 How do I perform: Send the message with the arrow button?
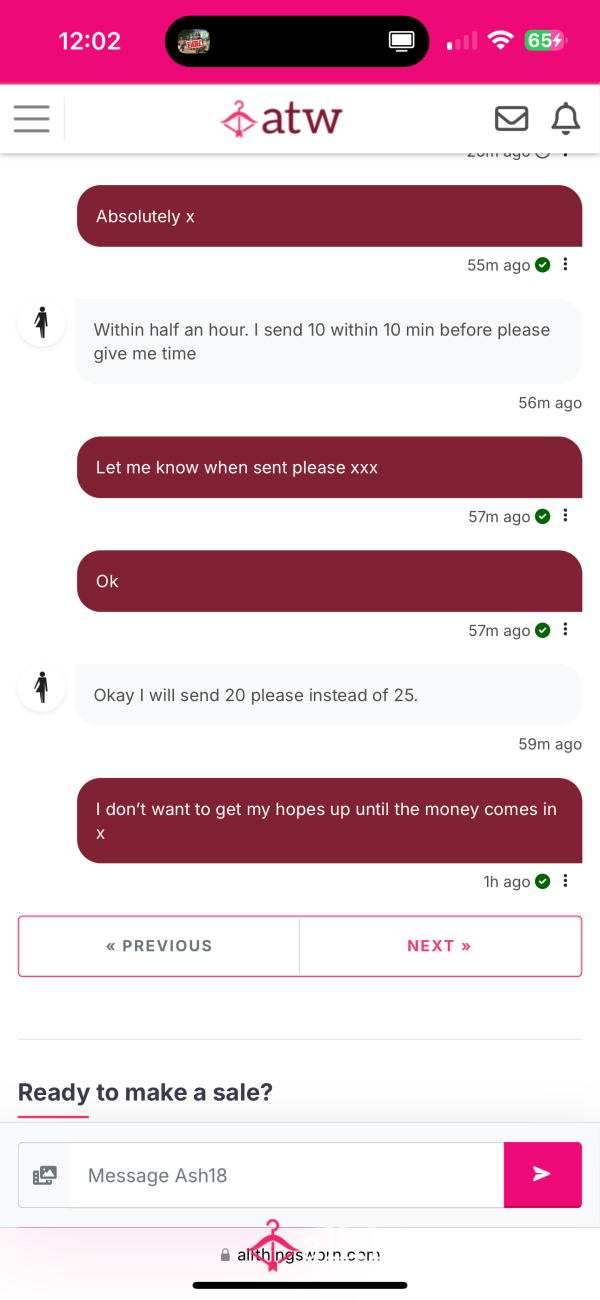coord(542,1175)
